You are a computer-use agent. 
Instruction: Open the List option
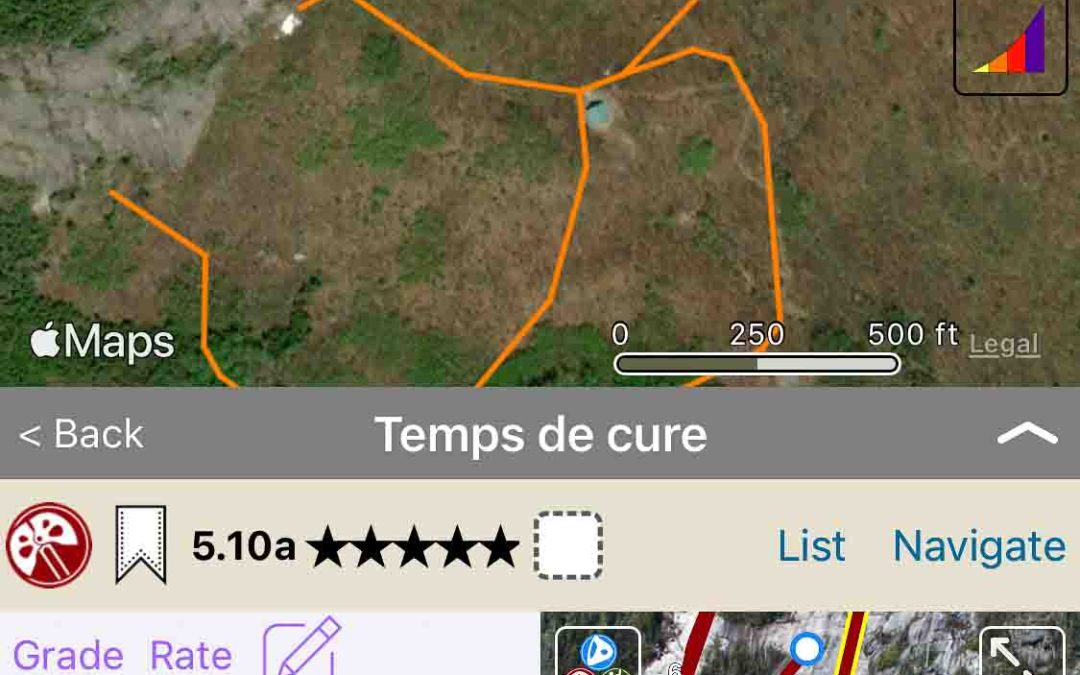tap(811, 546)
